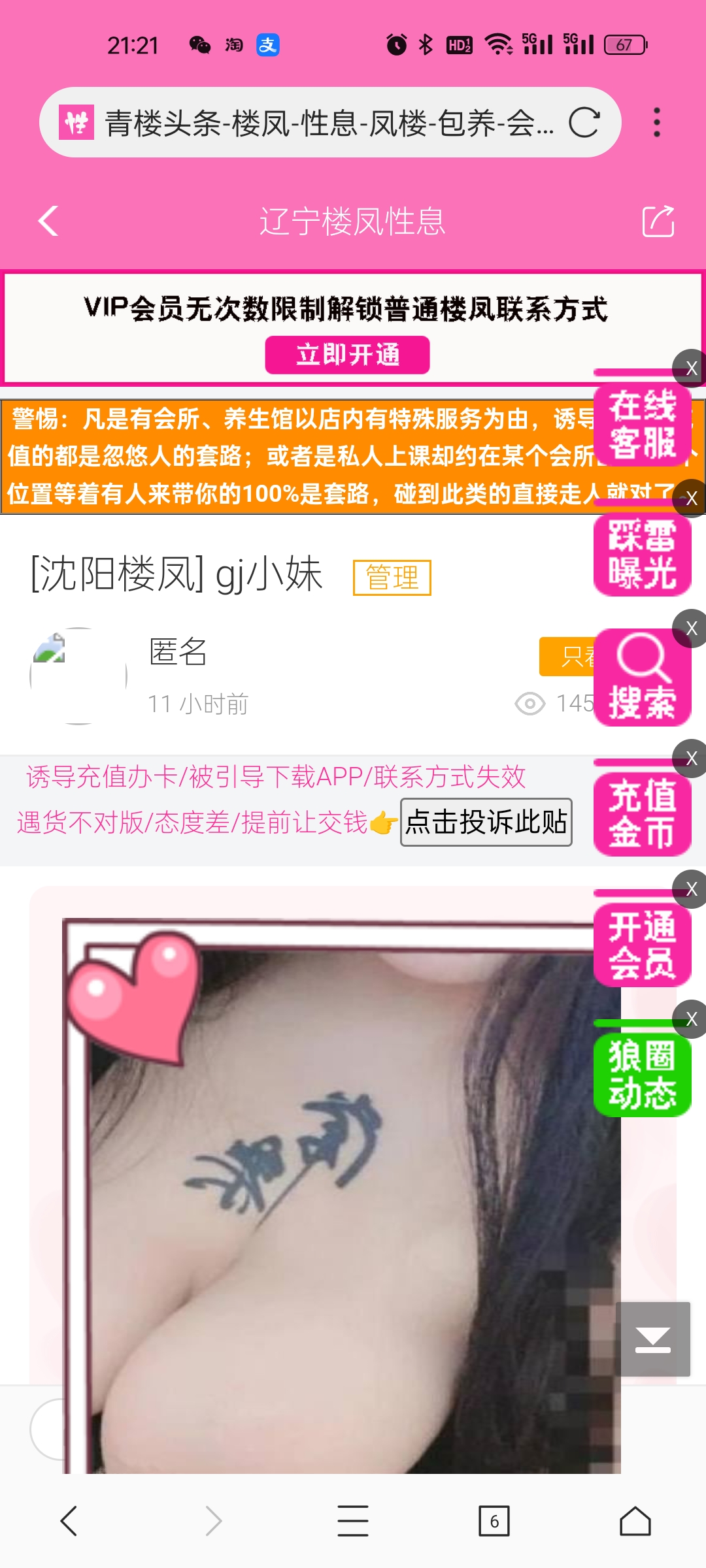Open 踩雷曝光 floating button
The width and height of the screenshot is (706, 1568).
(642, 555)
